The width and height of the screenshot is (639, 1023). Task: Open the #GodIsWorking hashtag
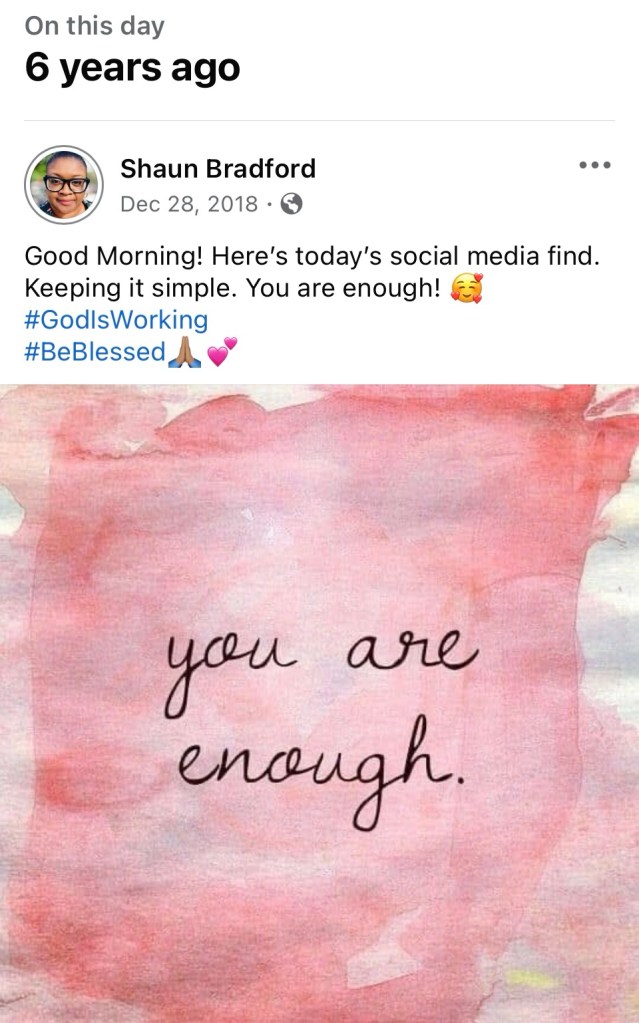coord(116,320)
